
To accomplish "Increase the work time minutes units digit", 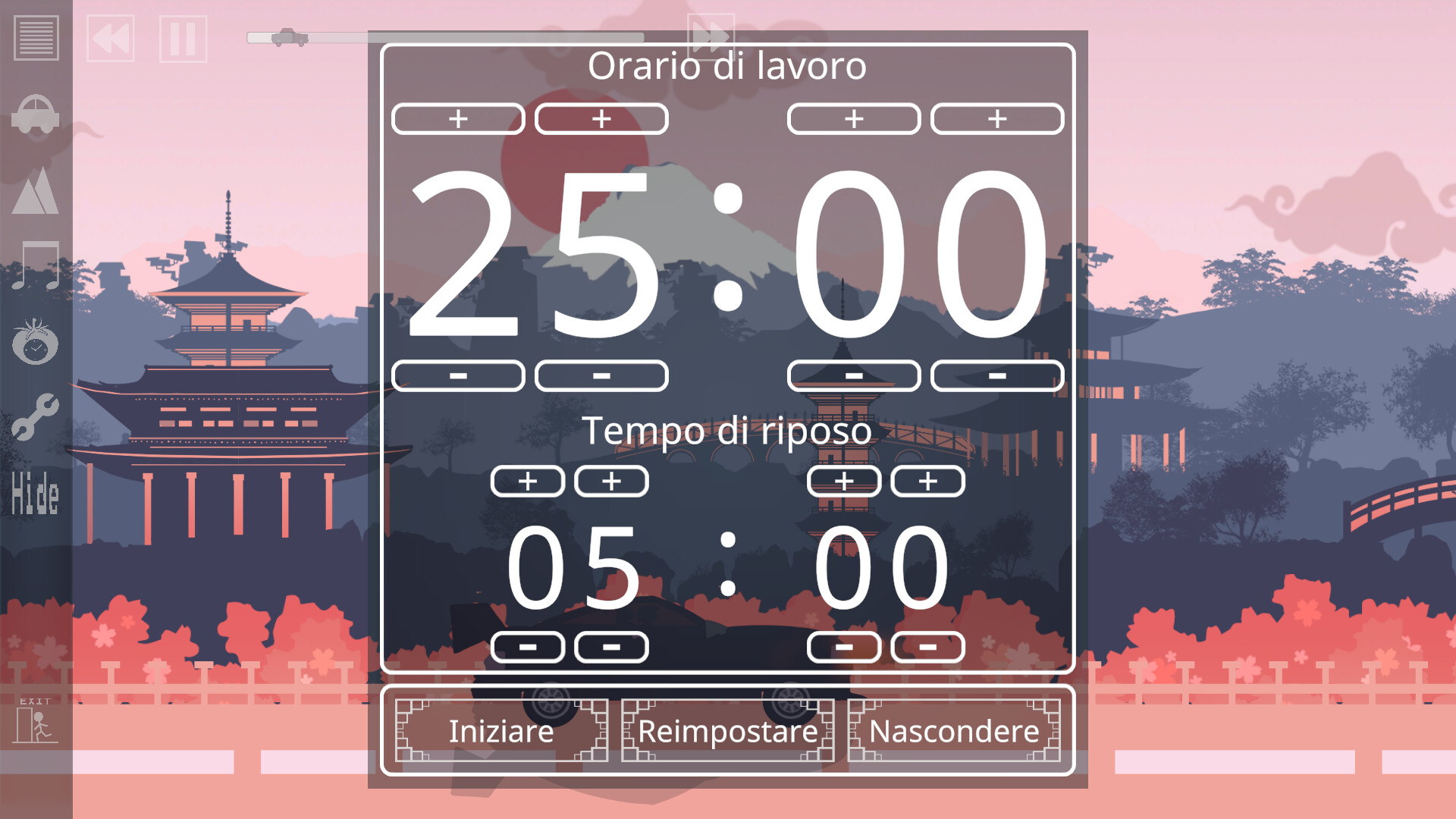I will (601, 119).
